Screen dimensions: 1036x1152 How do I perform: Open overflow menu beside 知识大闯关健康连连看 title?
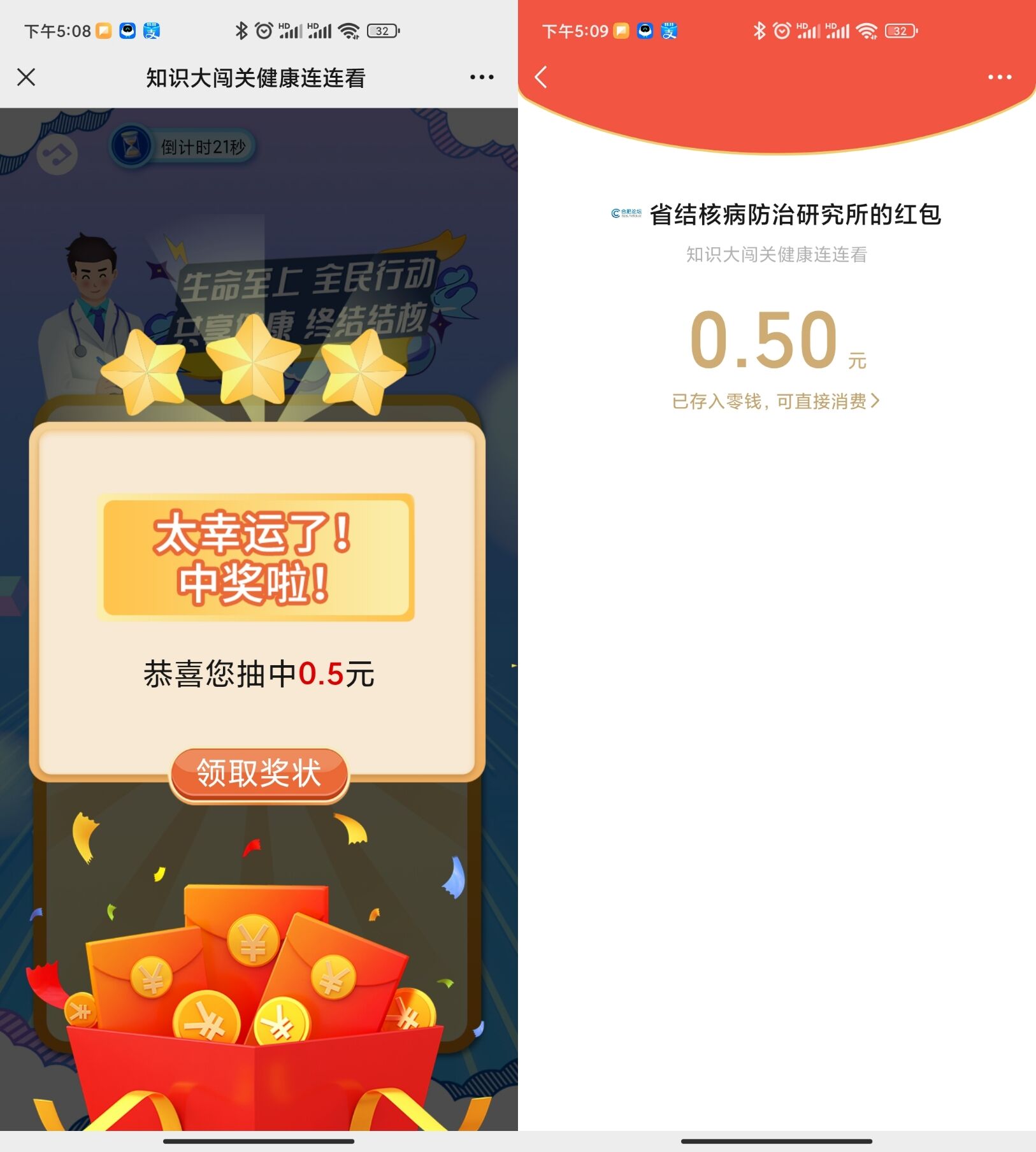482,77
